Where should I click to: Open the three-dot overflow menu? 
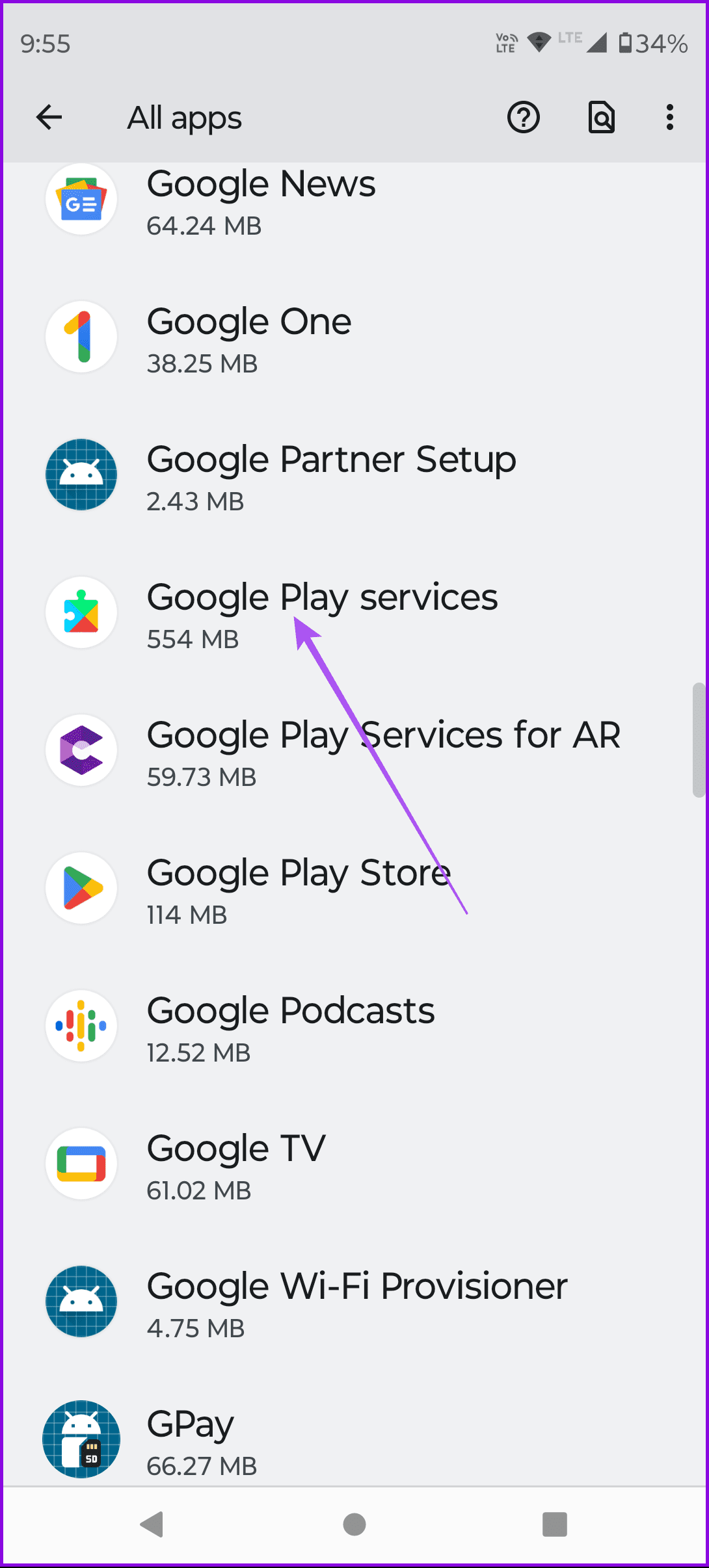click(x=669, y=118)
